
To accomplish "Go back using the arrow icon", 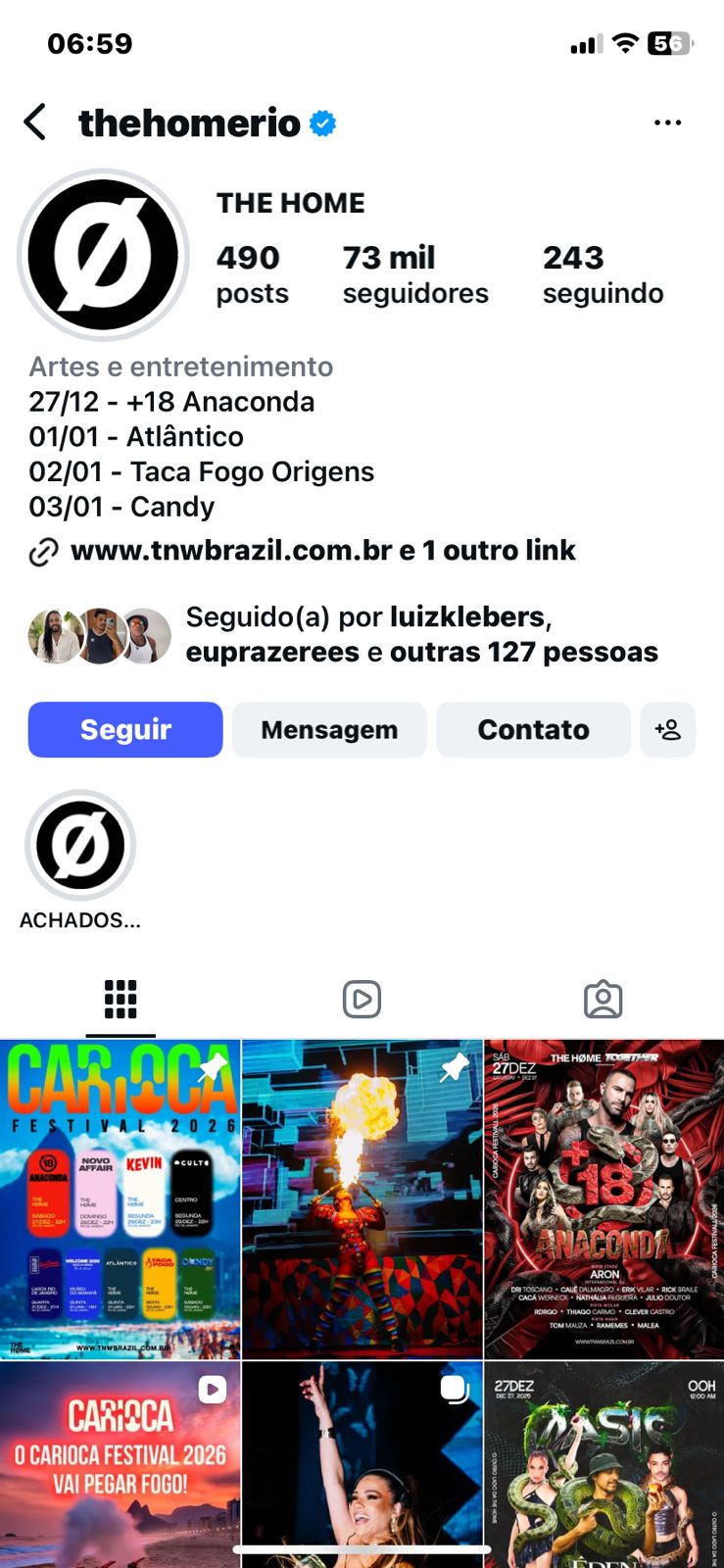I will (x=35, y=122).
